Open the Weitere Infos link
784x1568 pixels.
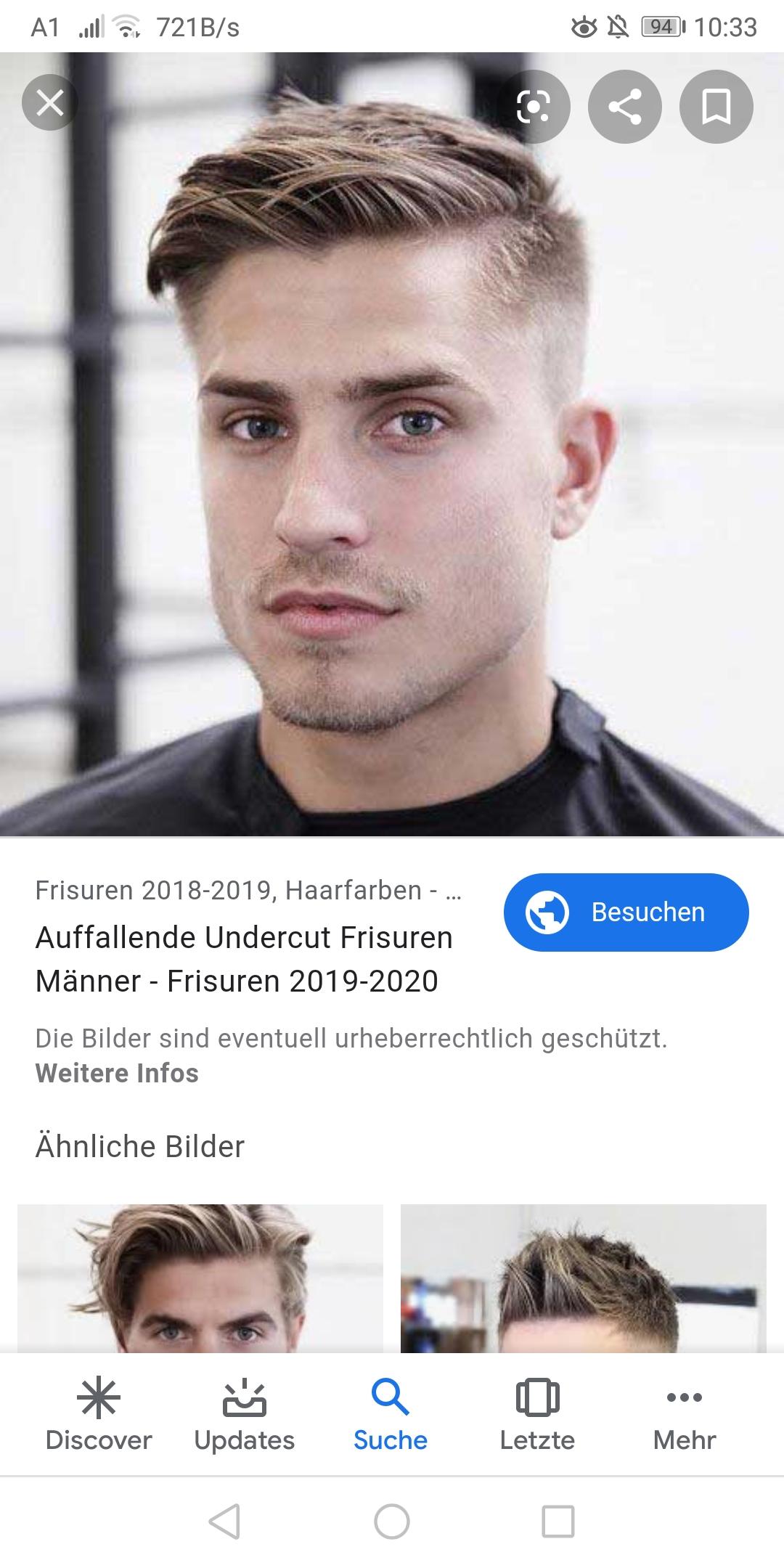coord(117,1073)
